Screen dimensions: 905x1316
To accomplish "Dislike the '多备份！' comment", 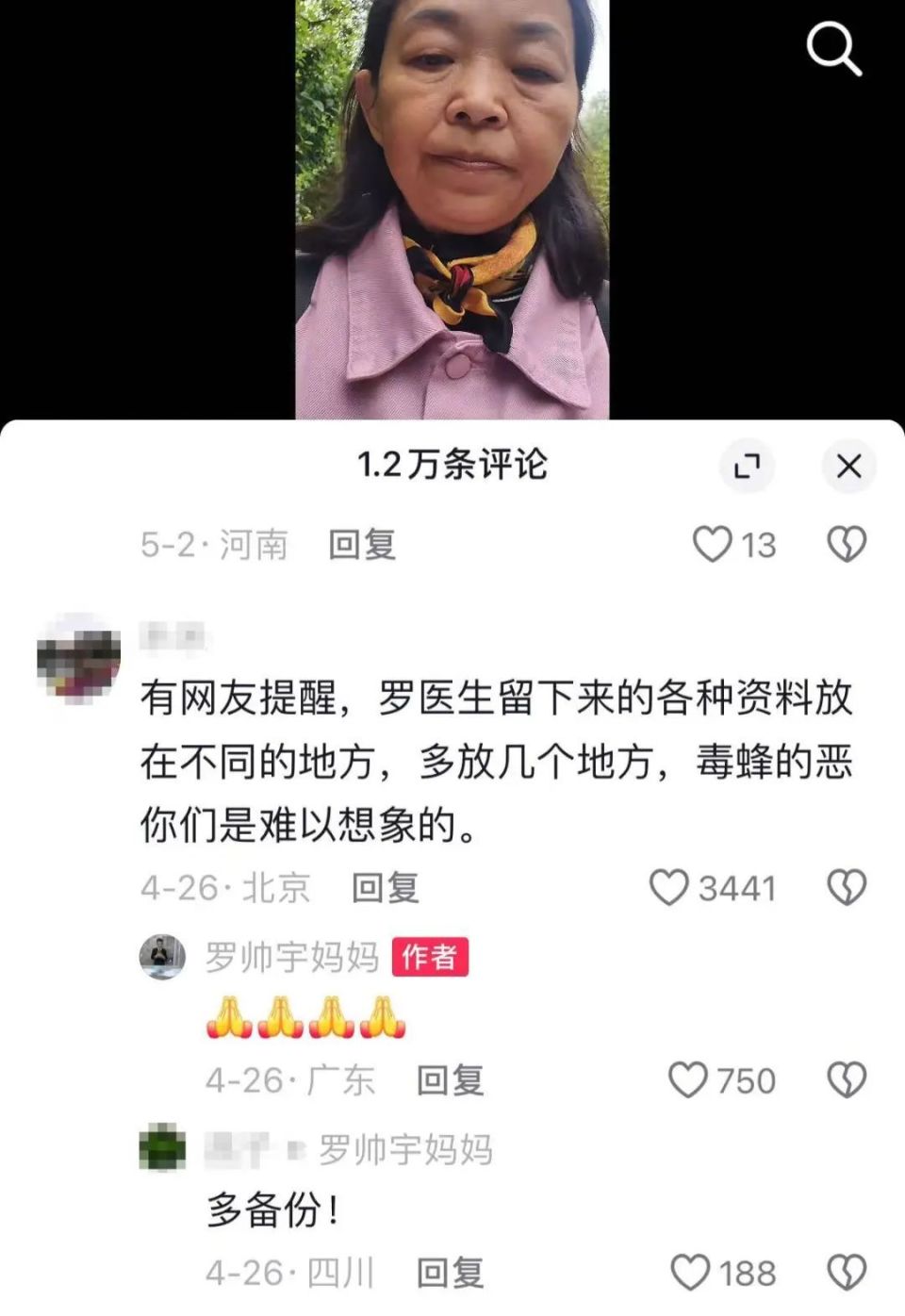I will coord(847,1271).
